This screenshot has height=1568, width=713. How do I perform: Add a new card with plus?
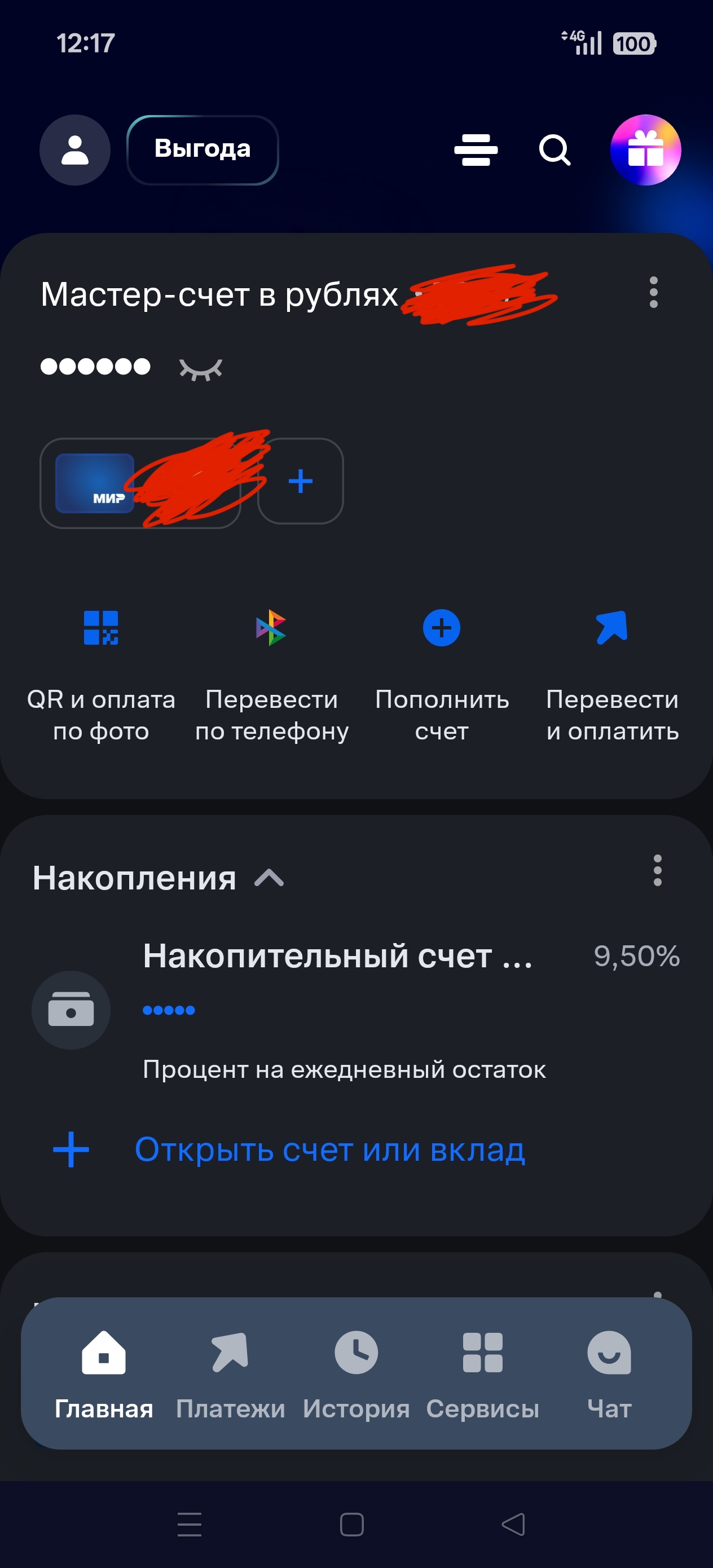click(301, 482)
